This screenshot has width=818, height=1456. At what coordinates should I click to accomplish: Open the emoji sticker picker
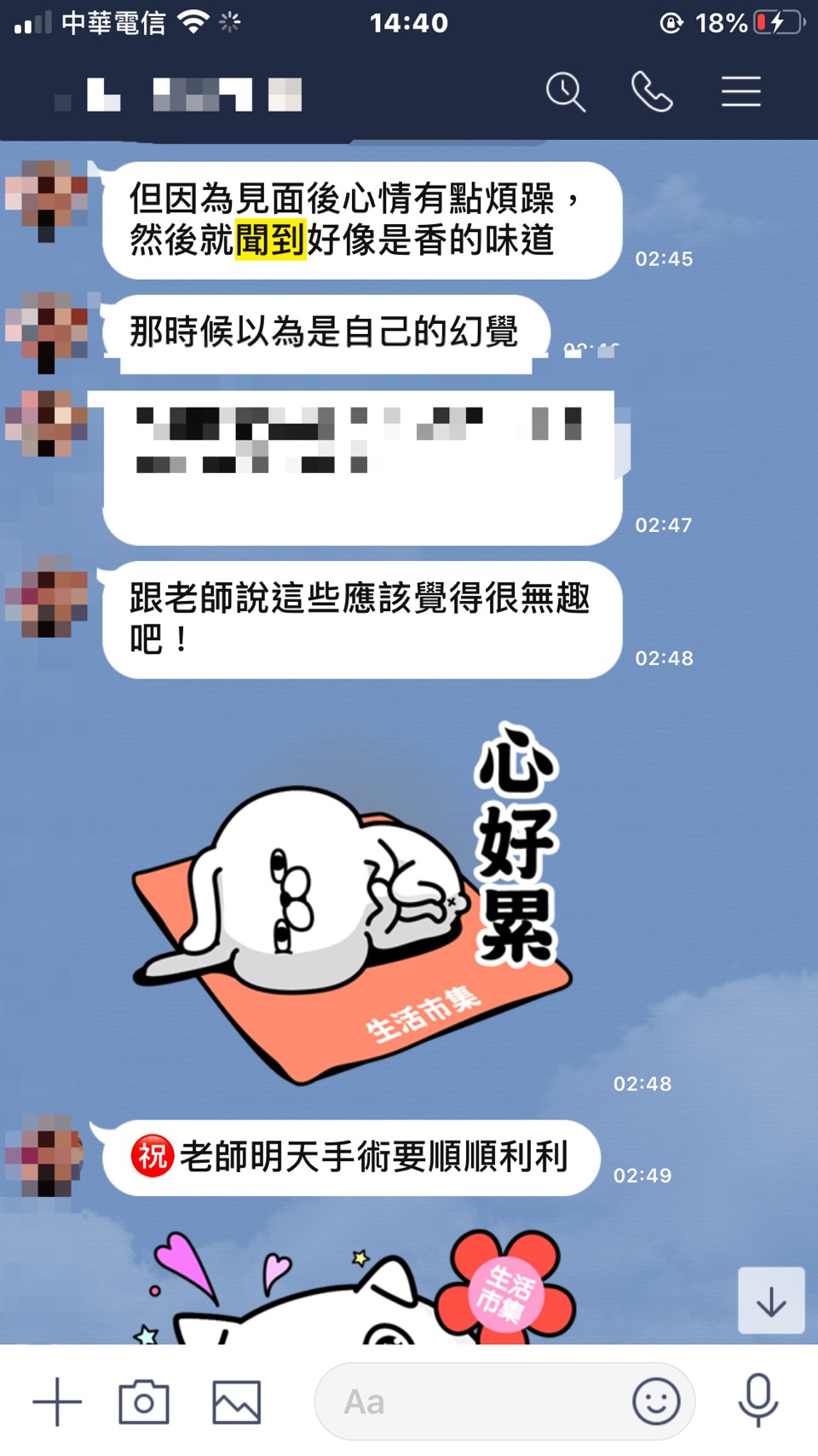(x=656, y=1401)
